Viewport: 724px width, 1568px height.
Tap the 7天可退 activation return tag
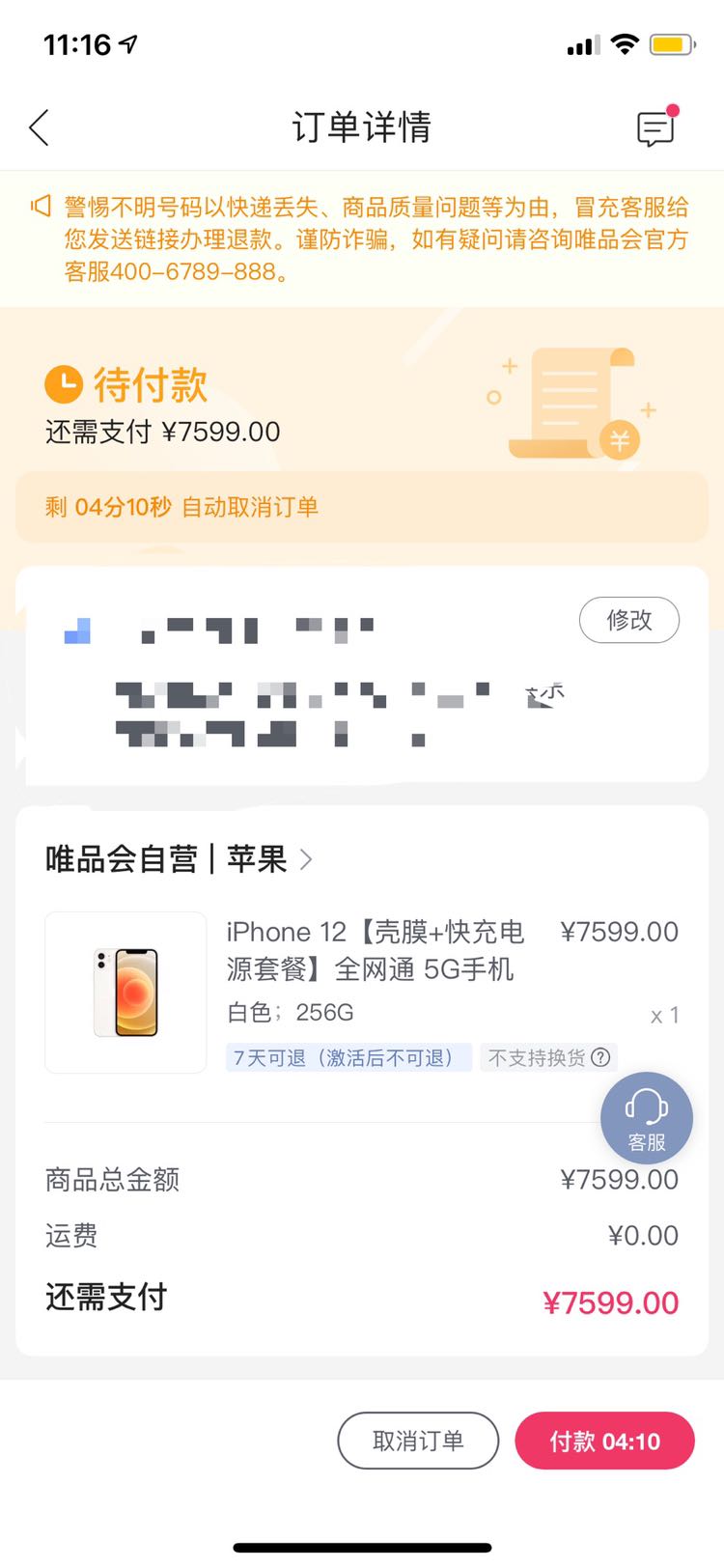pos(348,1057)
